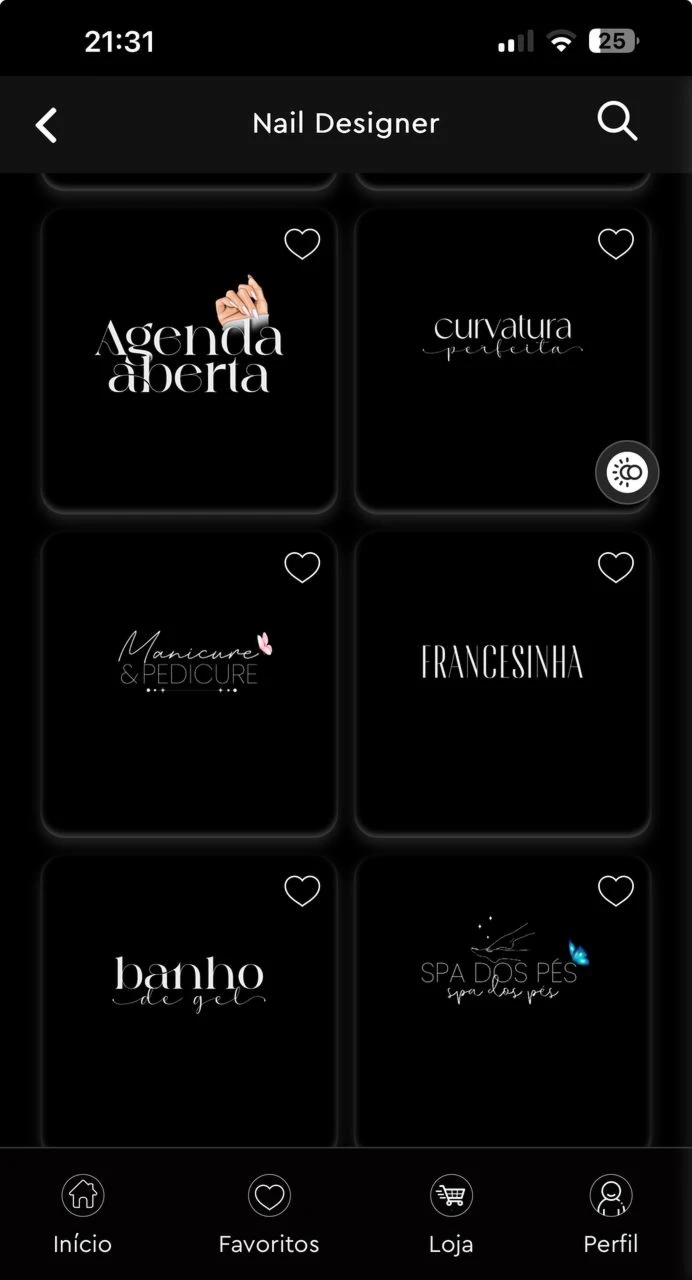Image resolution: width=692 pixels, height=1280 pixels.
Task: Open the Curvatura perfeita design card
Action: [503, 360]
